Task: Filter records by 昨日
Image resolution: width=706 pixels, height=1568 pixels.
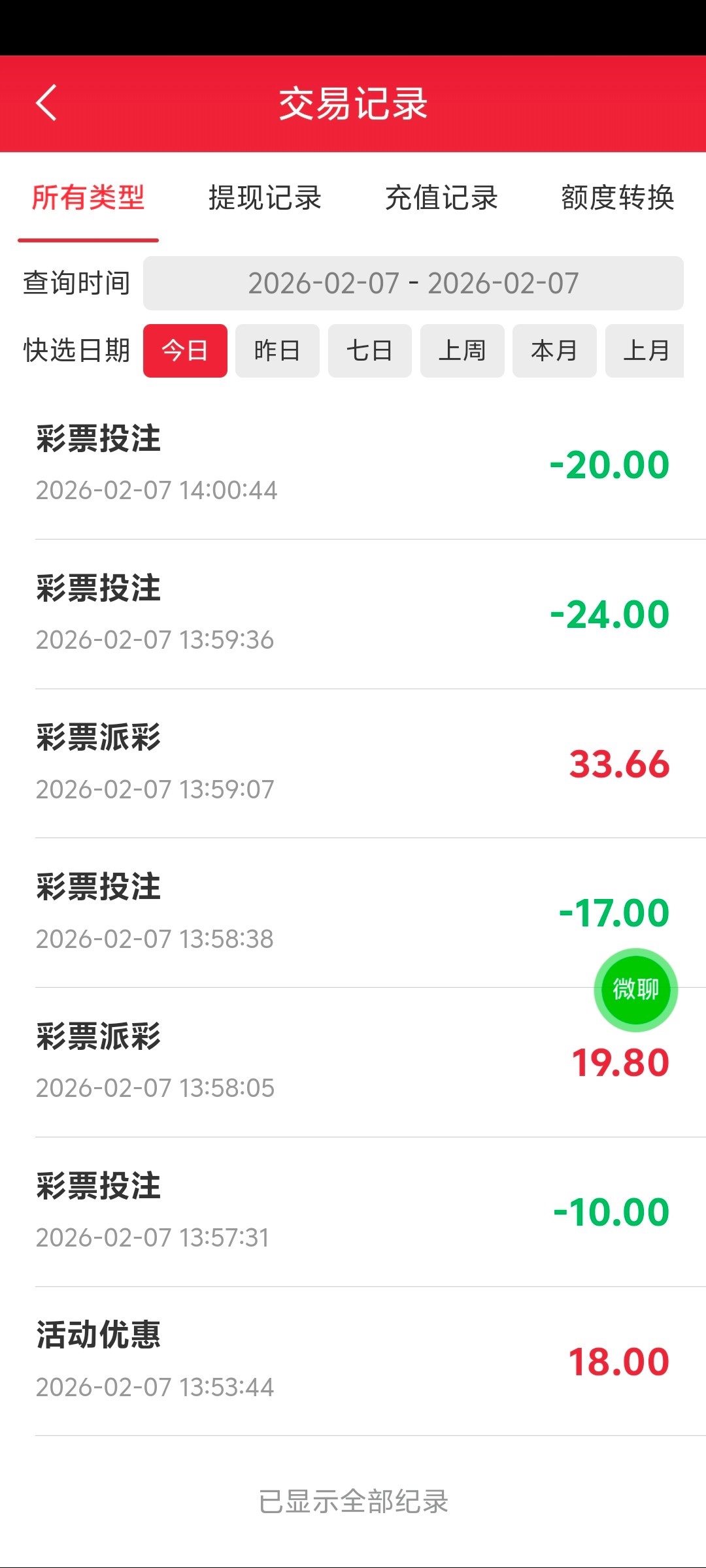Action: [277, 351]
